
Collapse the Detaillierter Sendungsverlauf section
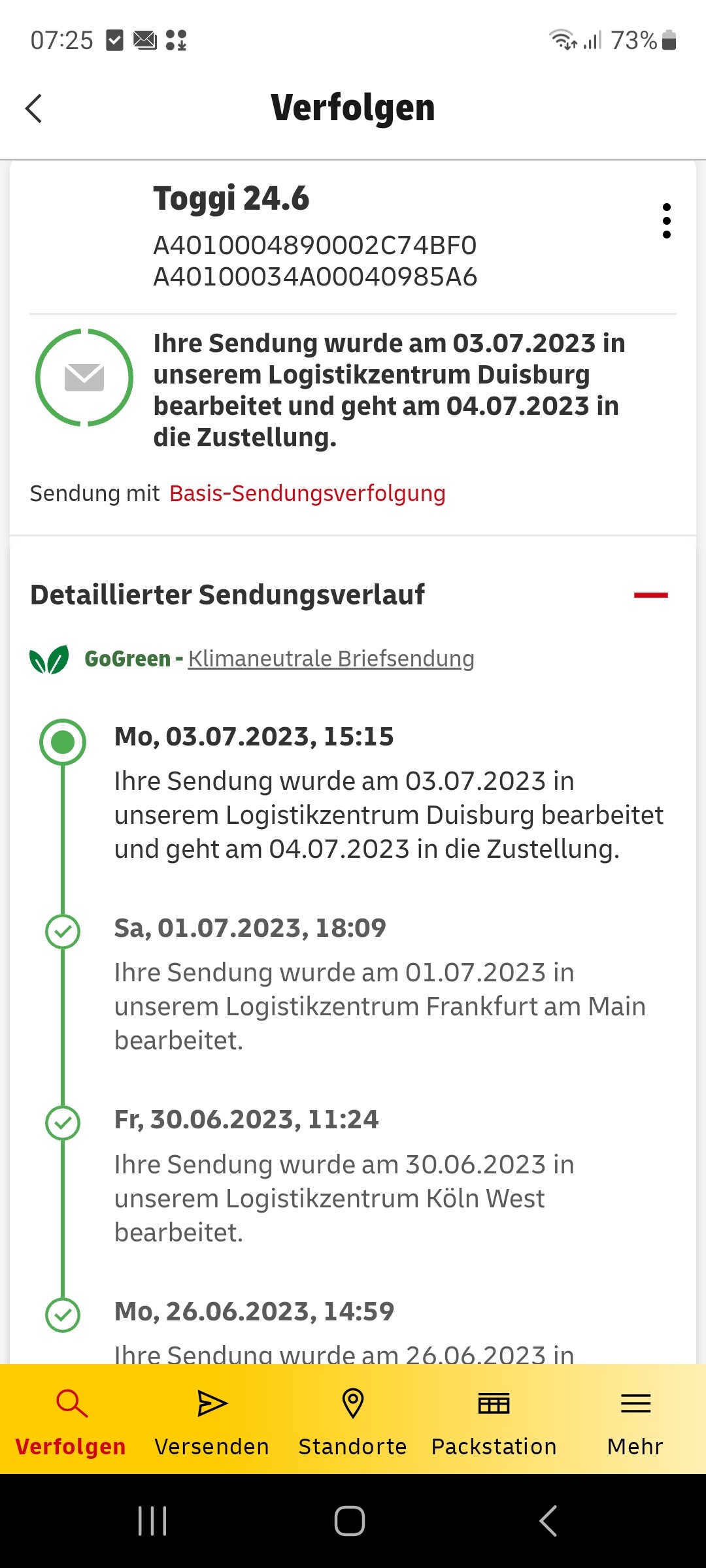650,595
